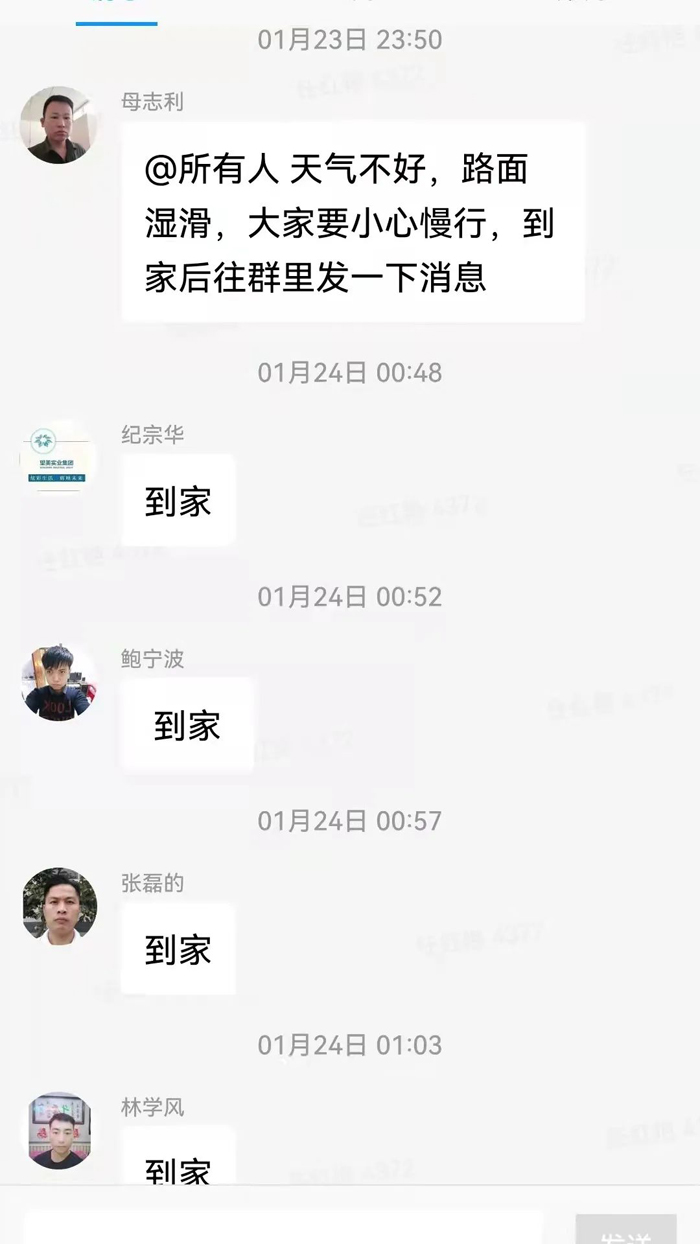Tap 林学风's profile picture
700x1244 pixels.
[x=59, y=1130]
